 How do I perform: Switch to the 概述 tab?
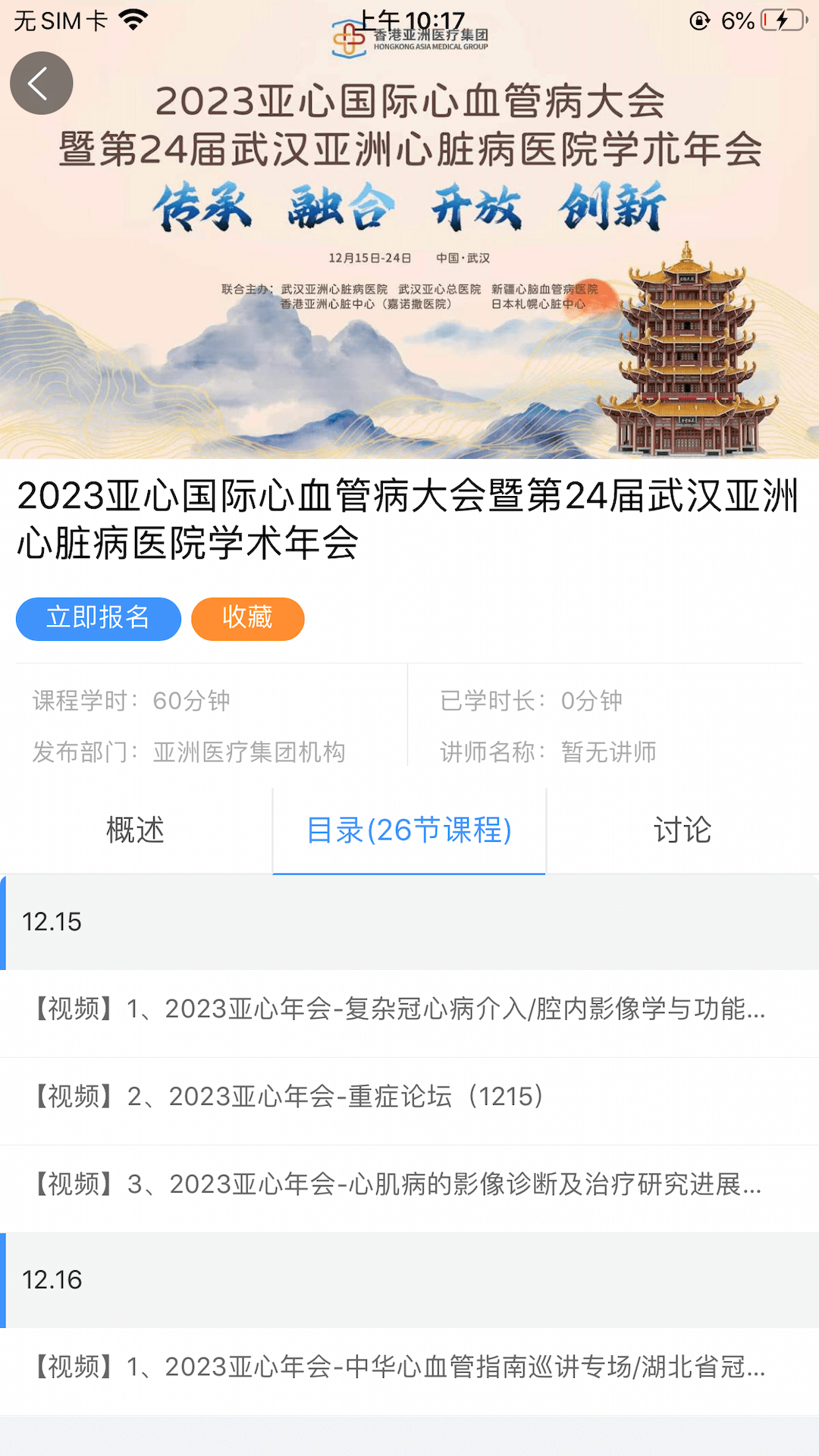coord(135,830)
